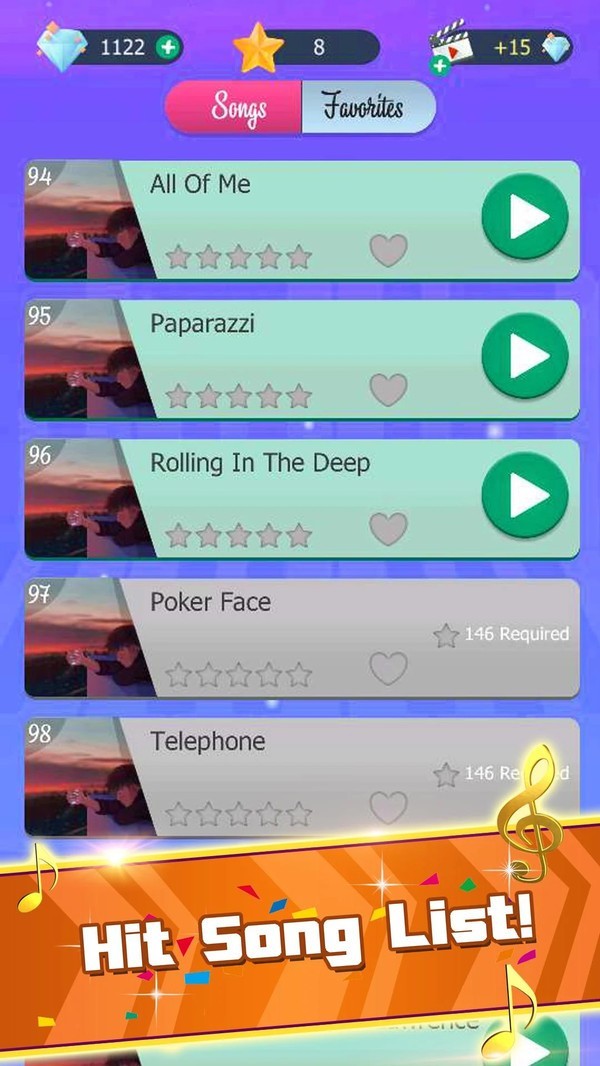This screenshot has height=1066, width=600.
Task: Add more diamonds with the plus button
Action: tap(166, 47)
